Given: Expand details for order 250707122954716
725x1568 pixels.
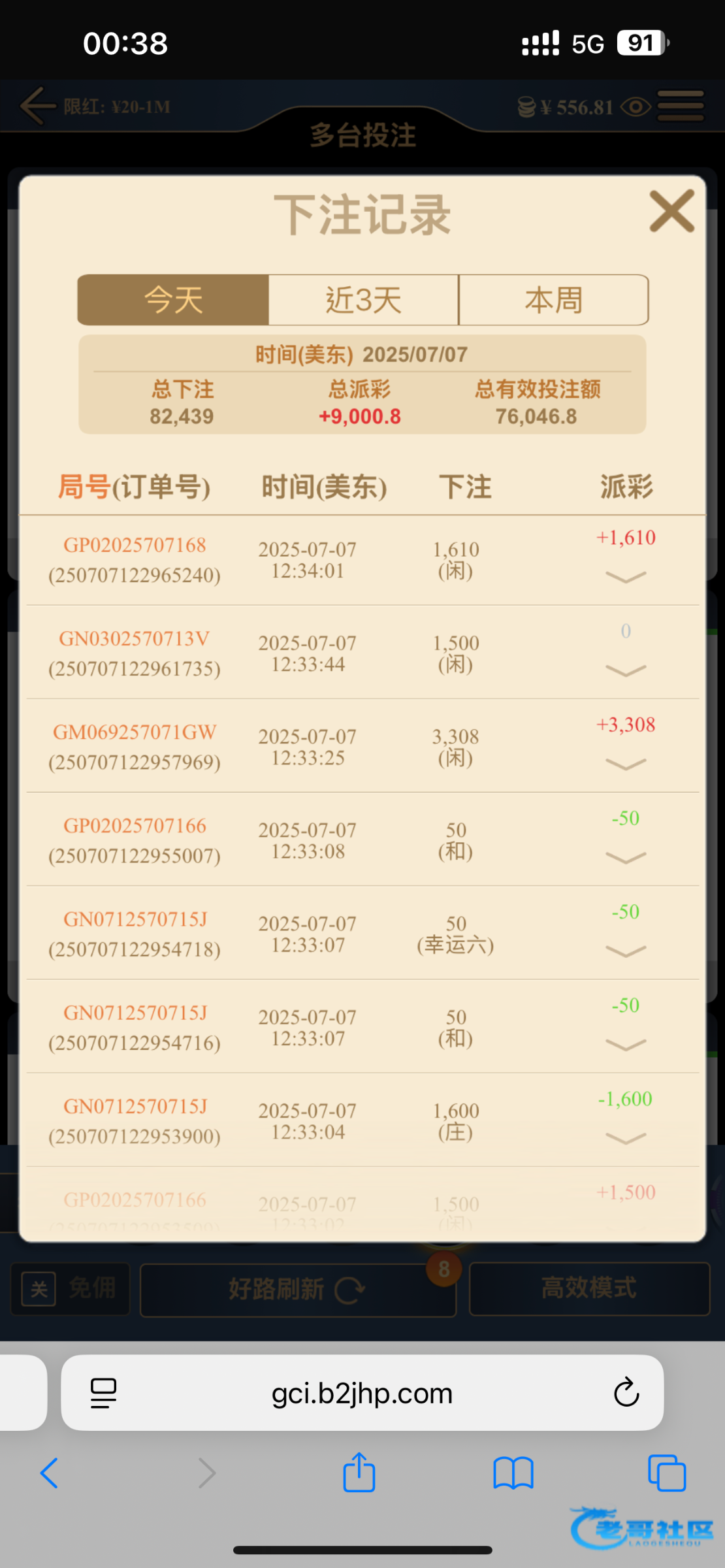Looking at the screenshot, I should click(x=626, y=1044).
